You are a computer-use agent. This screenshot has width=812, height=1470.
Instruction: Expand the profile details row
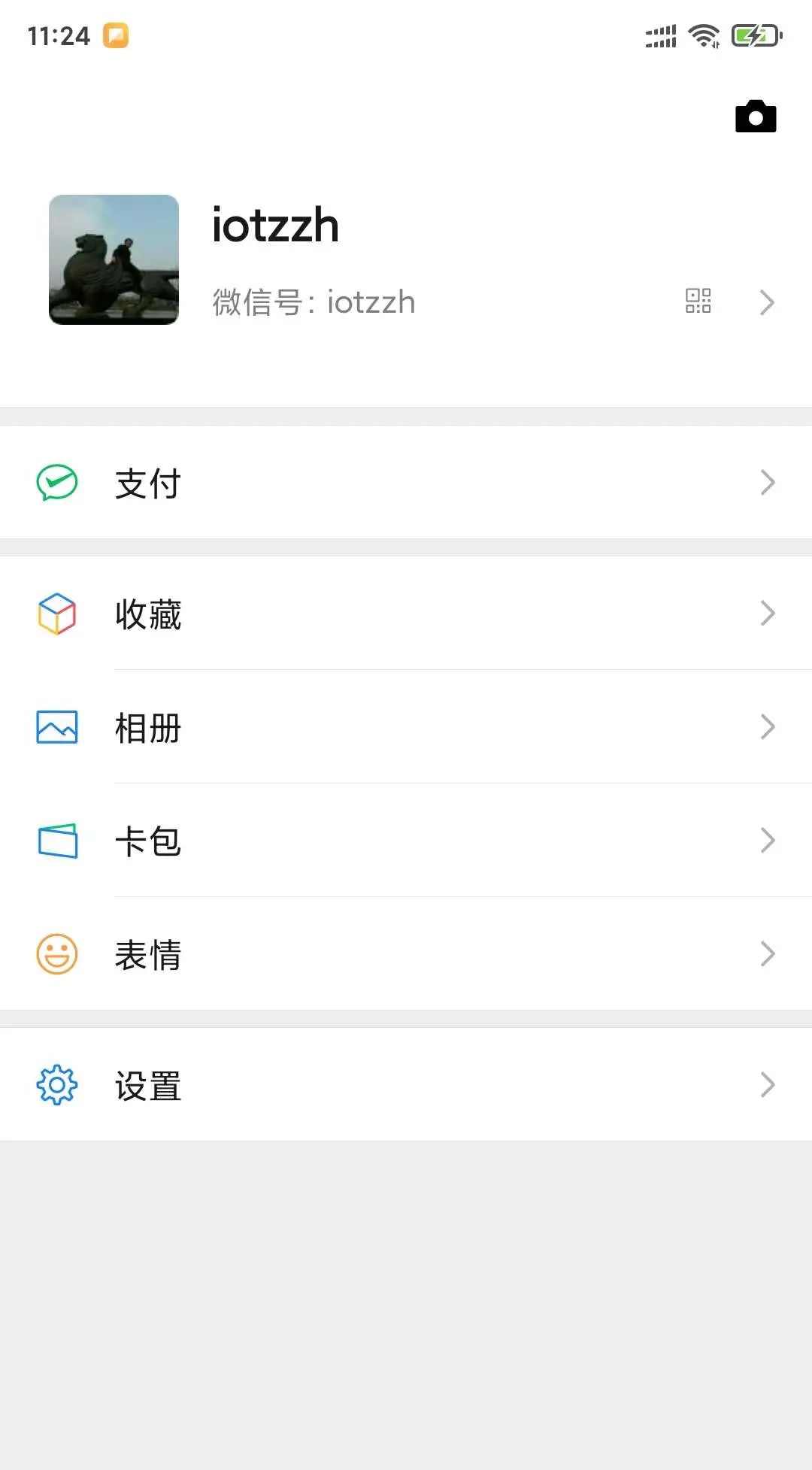[767, 302]
